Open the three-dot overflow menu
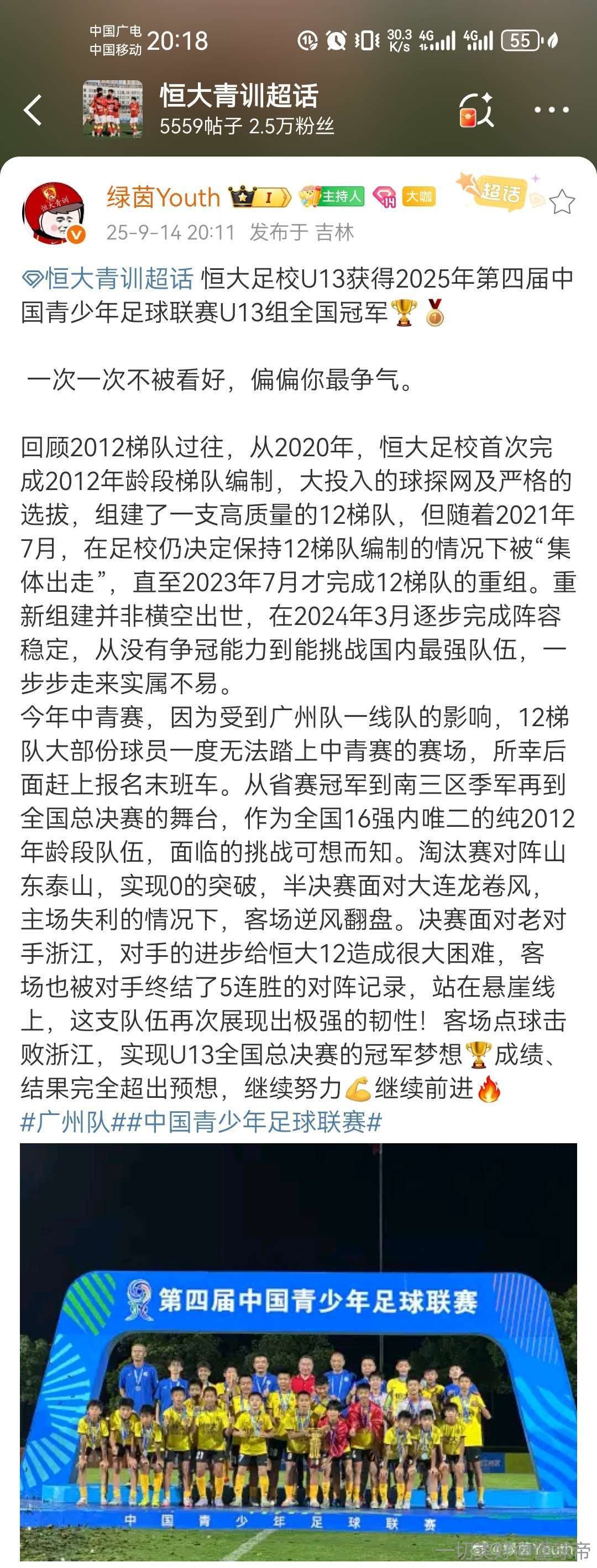The image size is (597, 1568). click(x=551, y=110)
